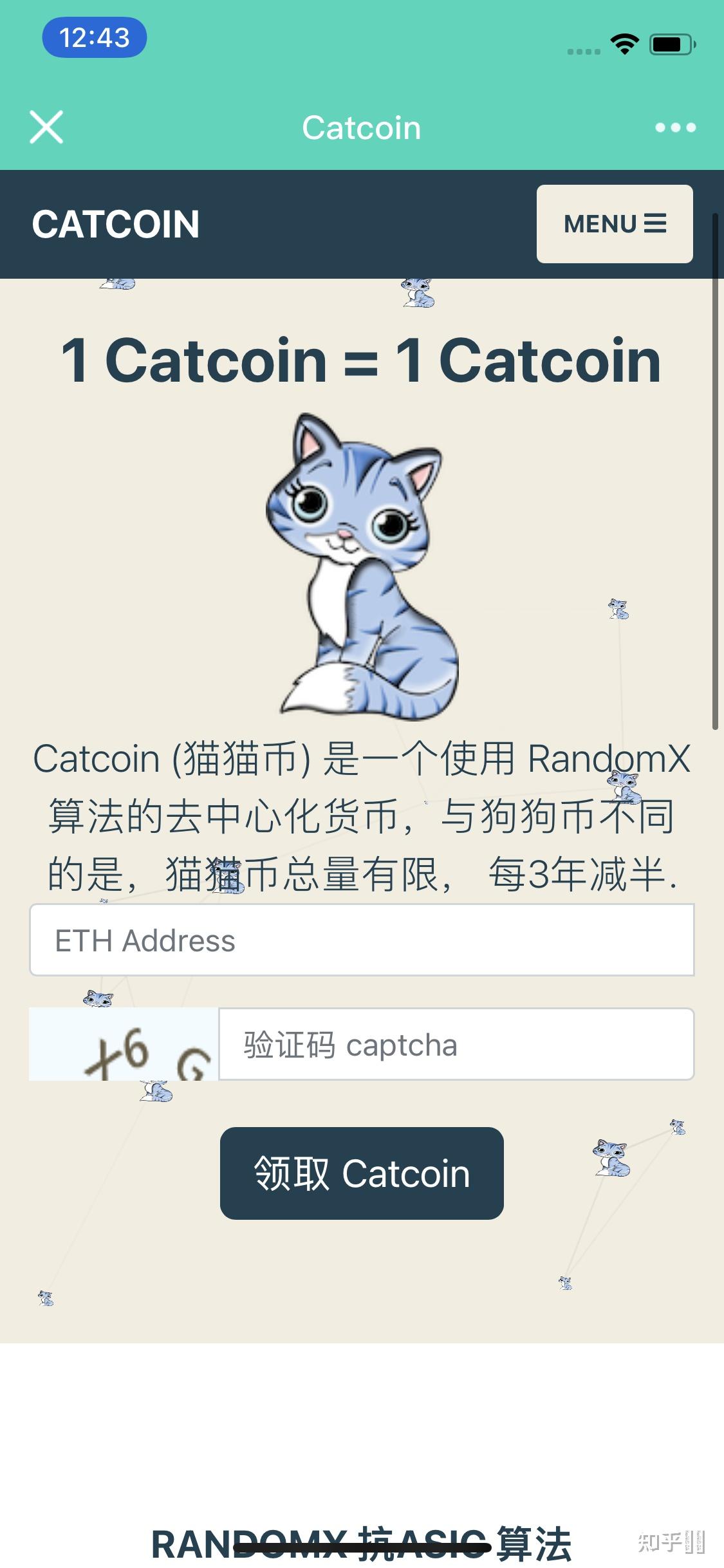Close the Catcoin mini-program with the X
This screenshot has width=724, height=1568.
(46, 127)
